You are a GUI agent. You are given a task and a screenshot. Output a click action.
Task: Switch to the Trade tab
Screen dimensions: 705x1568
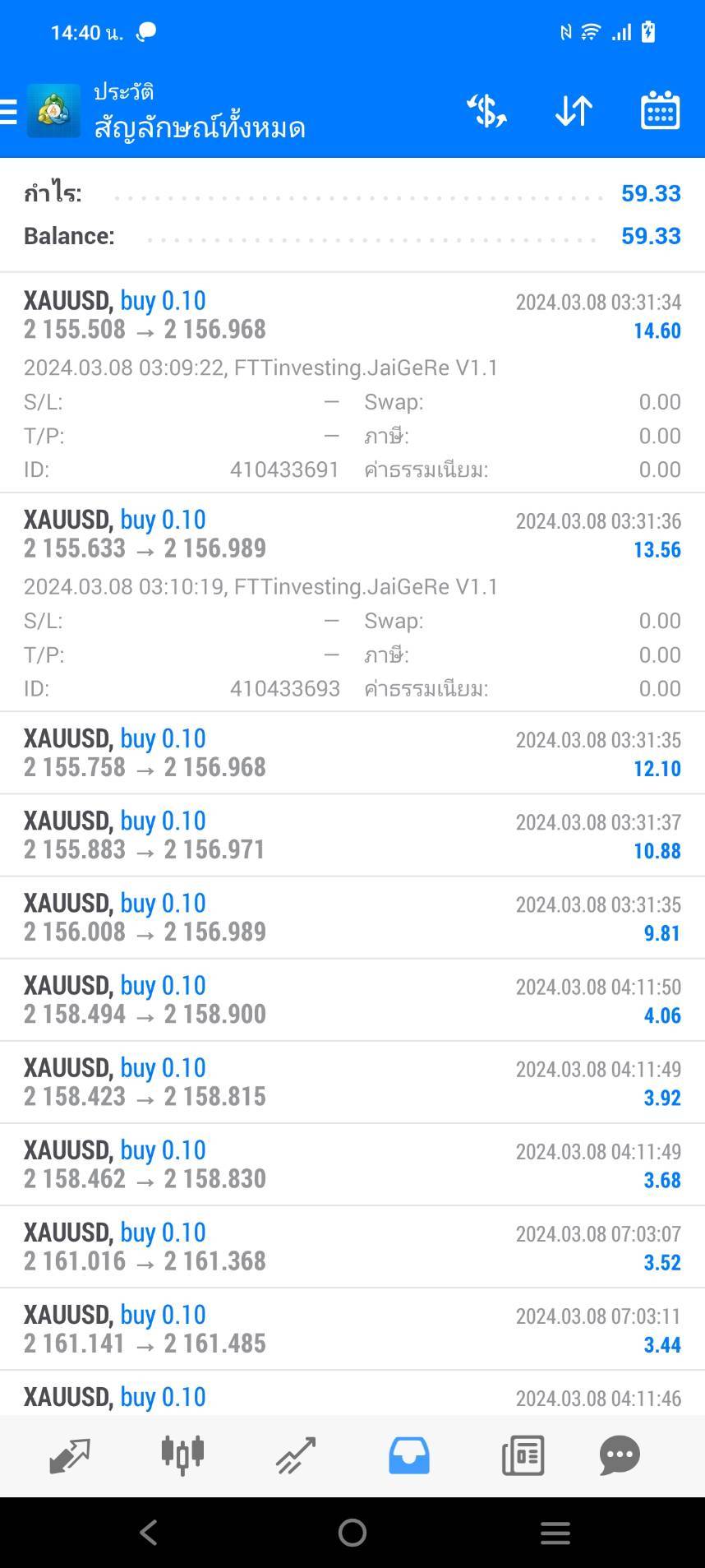click(x=296, y=1455)
